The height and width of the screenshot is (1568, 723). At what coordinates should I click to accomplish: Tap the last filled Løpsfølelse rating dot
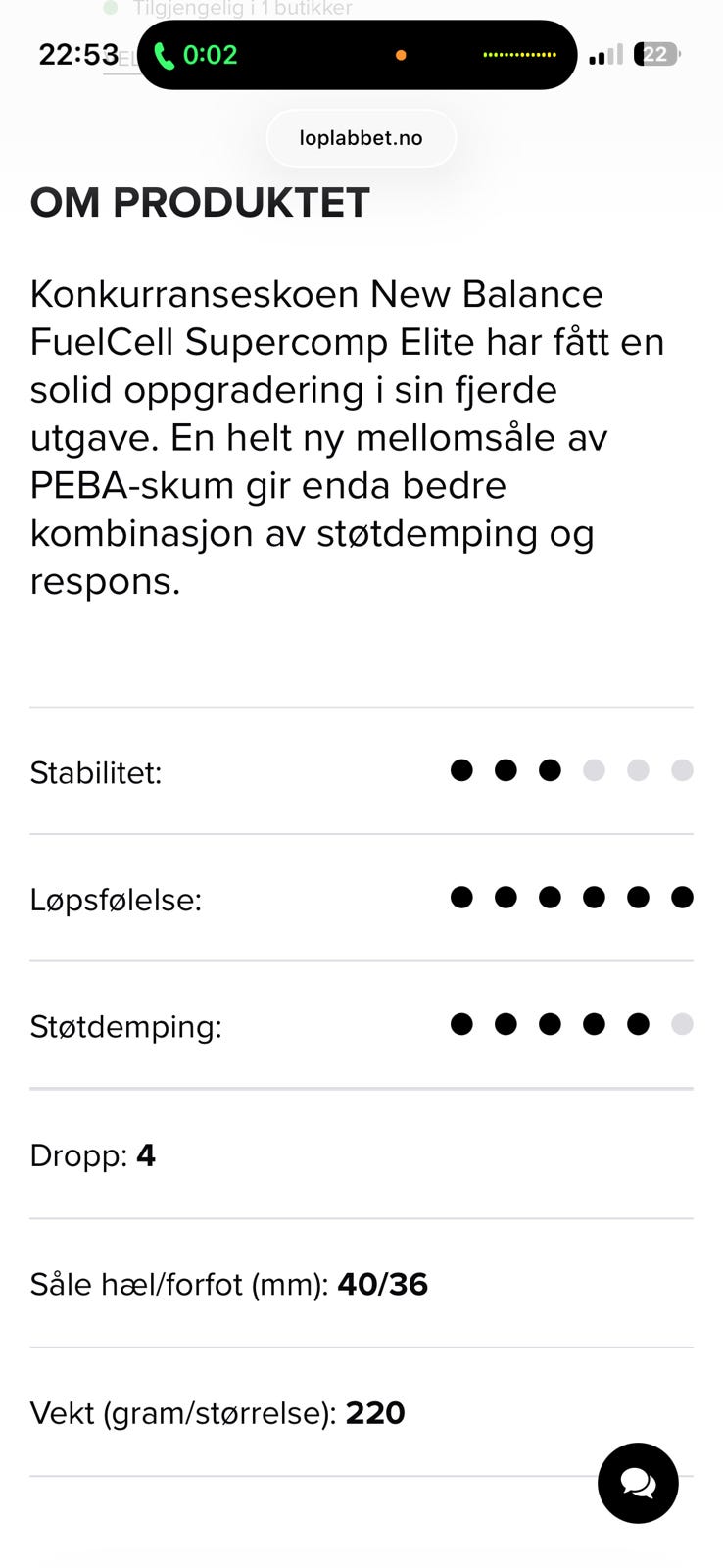tap(682, 897)
